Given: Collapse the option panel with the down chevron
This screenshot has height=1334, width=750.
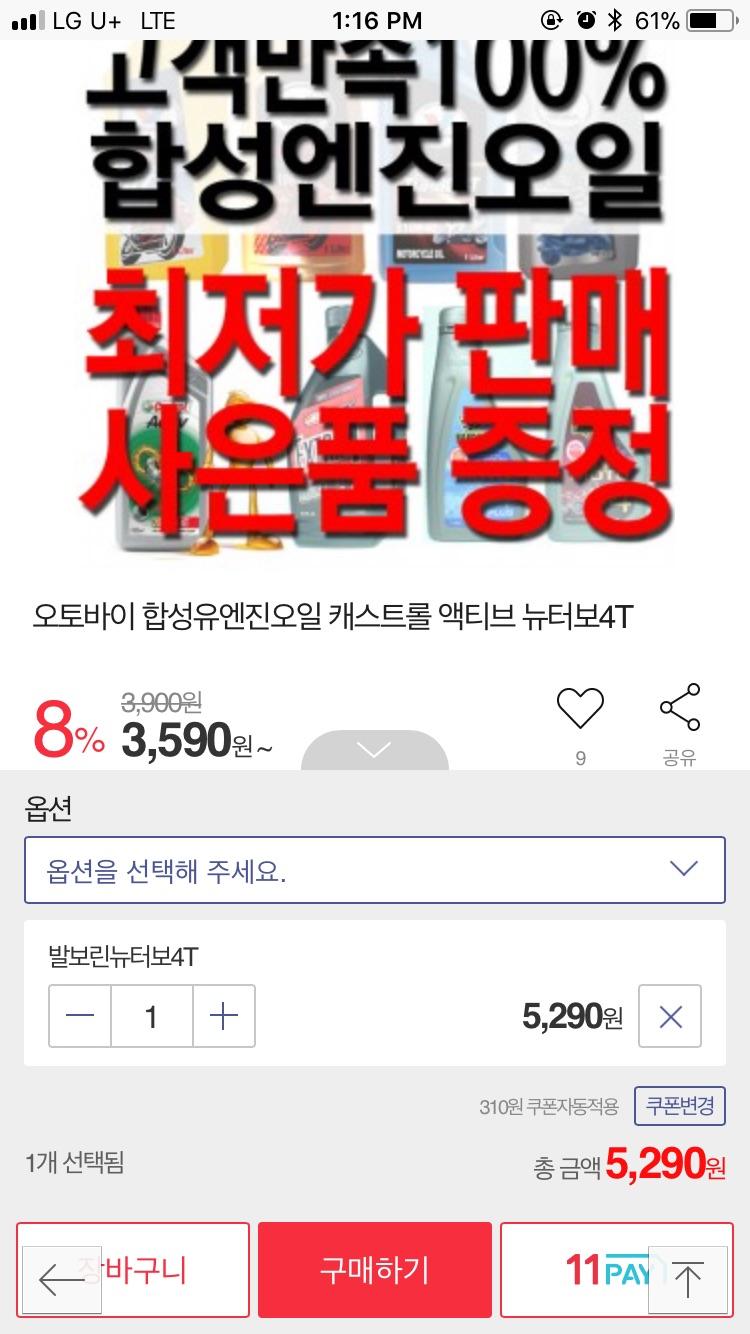Looking at the screenshot, I should pyautogui.click(x=374, y=750).
